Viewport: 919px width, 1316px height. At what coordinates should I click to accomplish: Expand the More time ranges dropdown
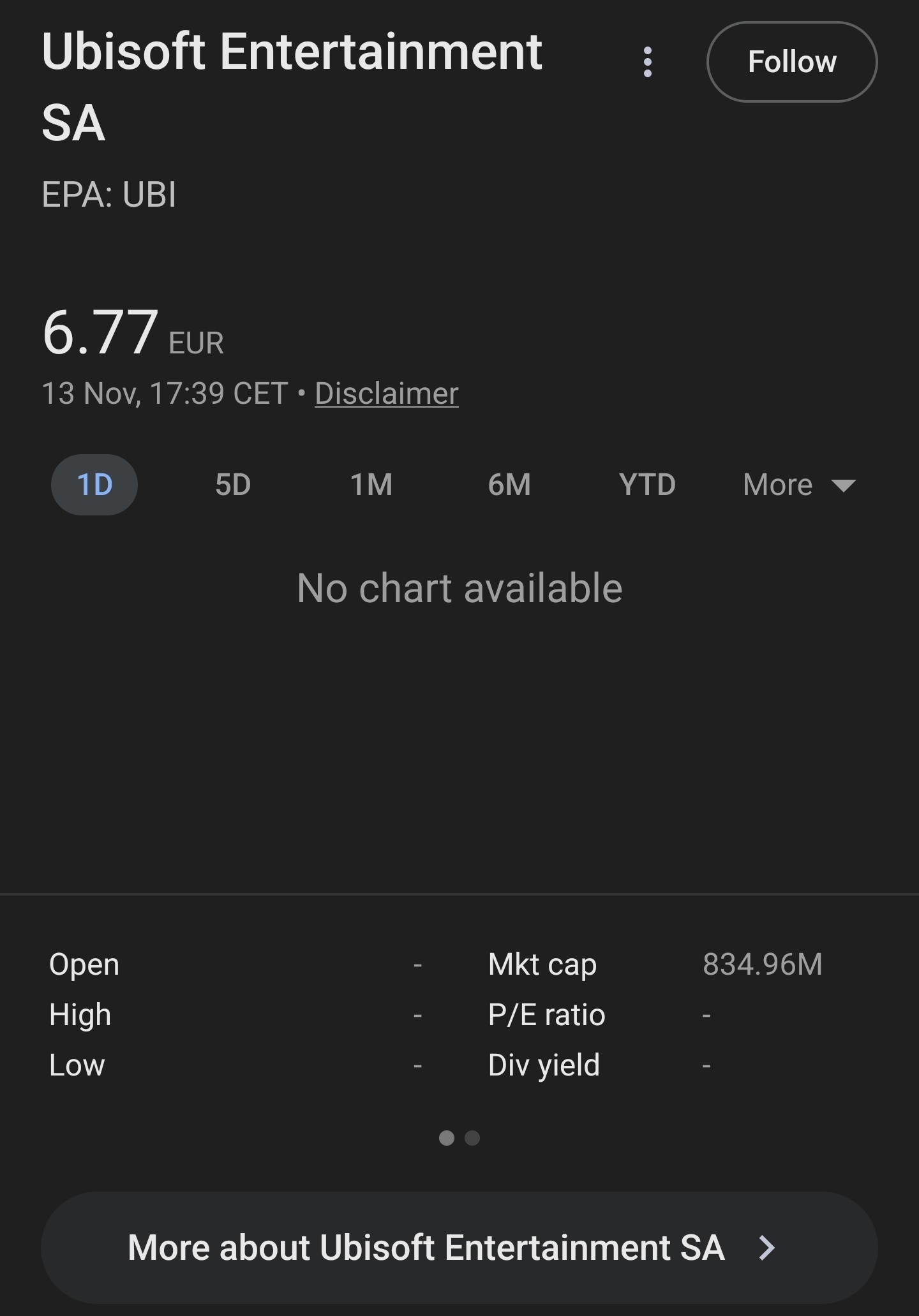[x=798, y=485]
